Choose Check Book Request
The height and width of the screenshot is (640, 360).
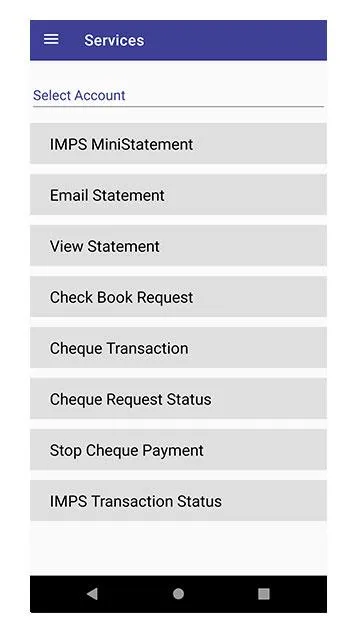[178, 297]
